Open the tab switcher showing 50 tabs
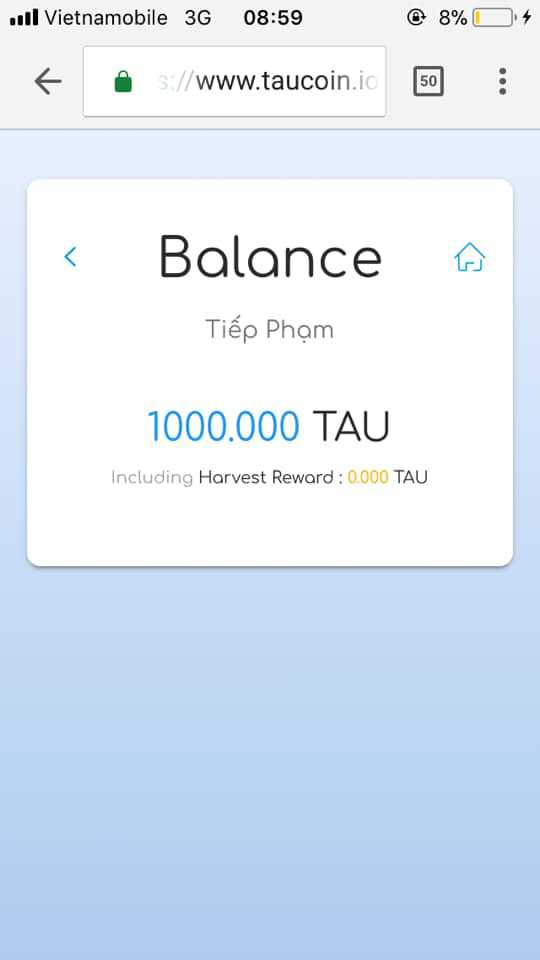Viewport: 540px width, 960px height. [429, 81]
